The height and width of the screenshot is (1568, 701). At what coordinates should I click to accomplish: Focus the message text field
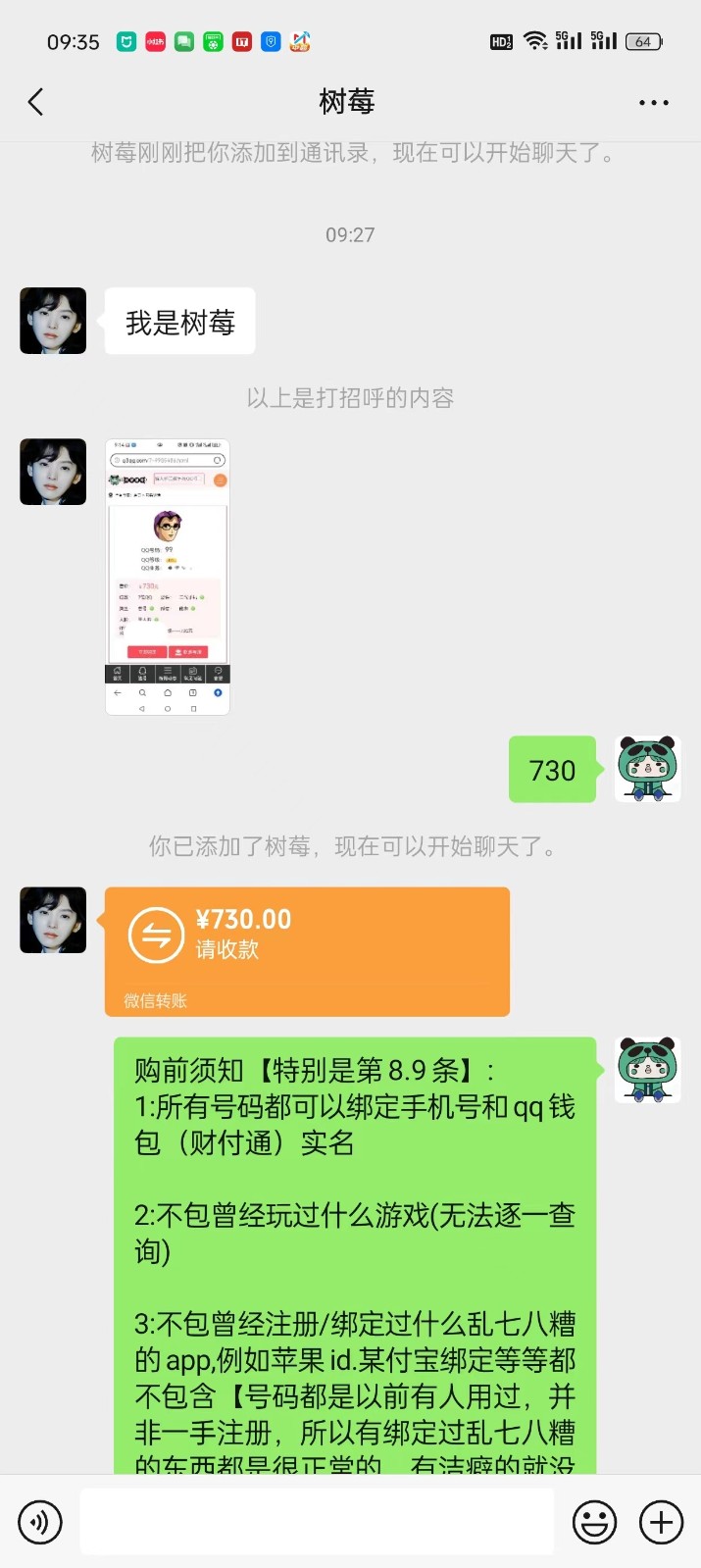tap(317, 1521)
